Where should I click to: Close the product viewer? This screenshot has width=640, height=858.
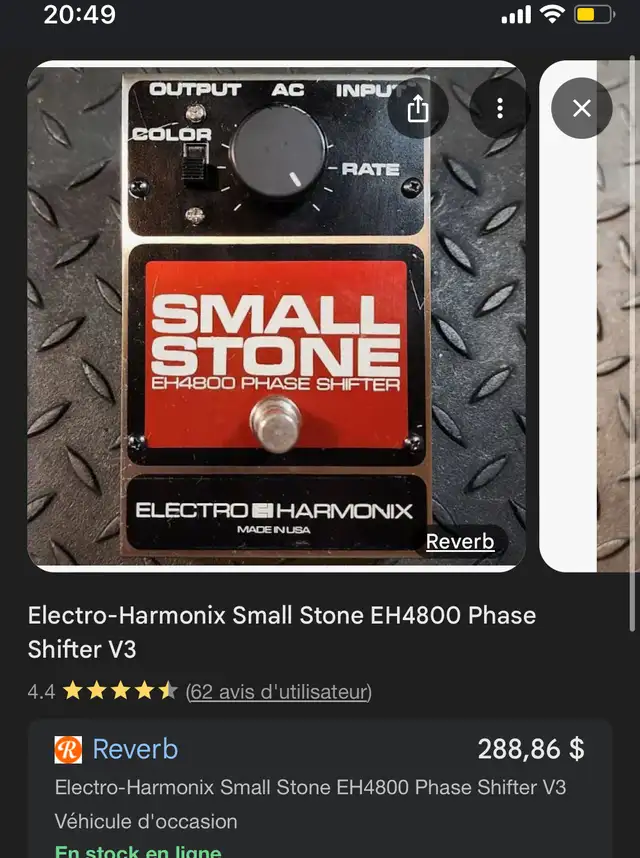click(x=581, y=108)
